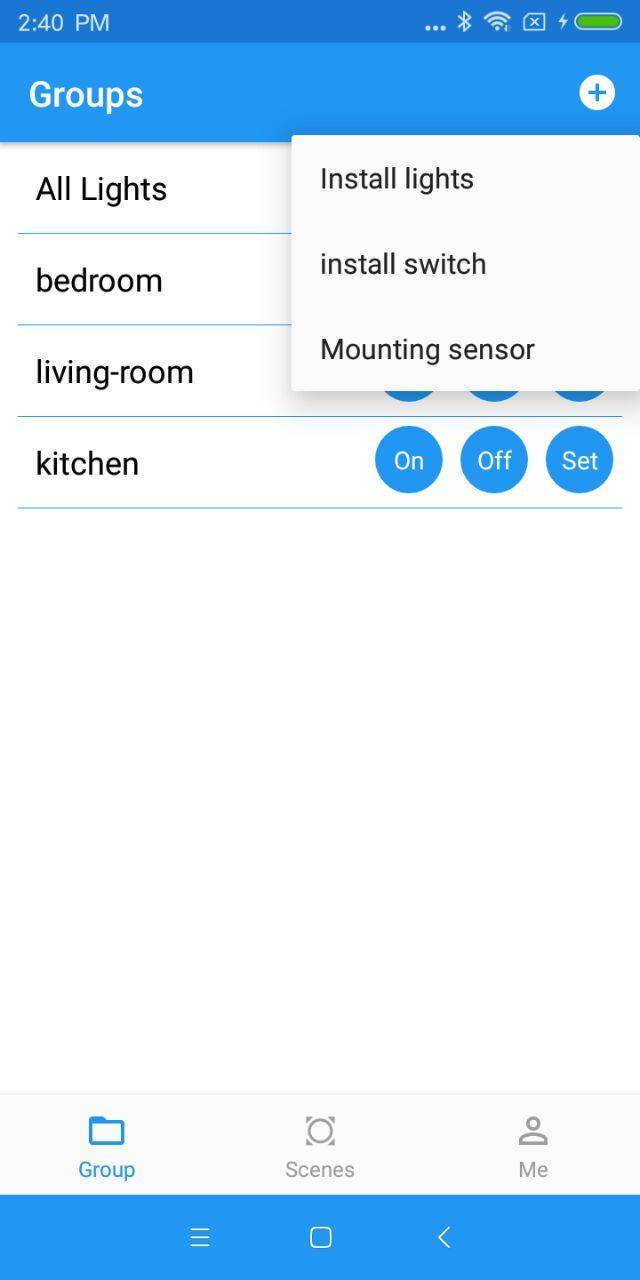The image size is (640, 1280).
Task: Open the living-room group
Action: coord(115,372)
